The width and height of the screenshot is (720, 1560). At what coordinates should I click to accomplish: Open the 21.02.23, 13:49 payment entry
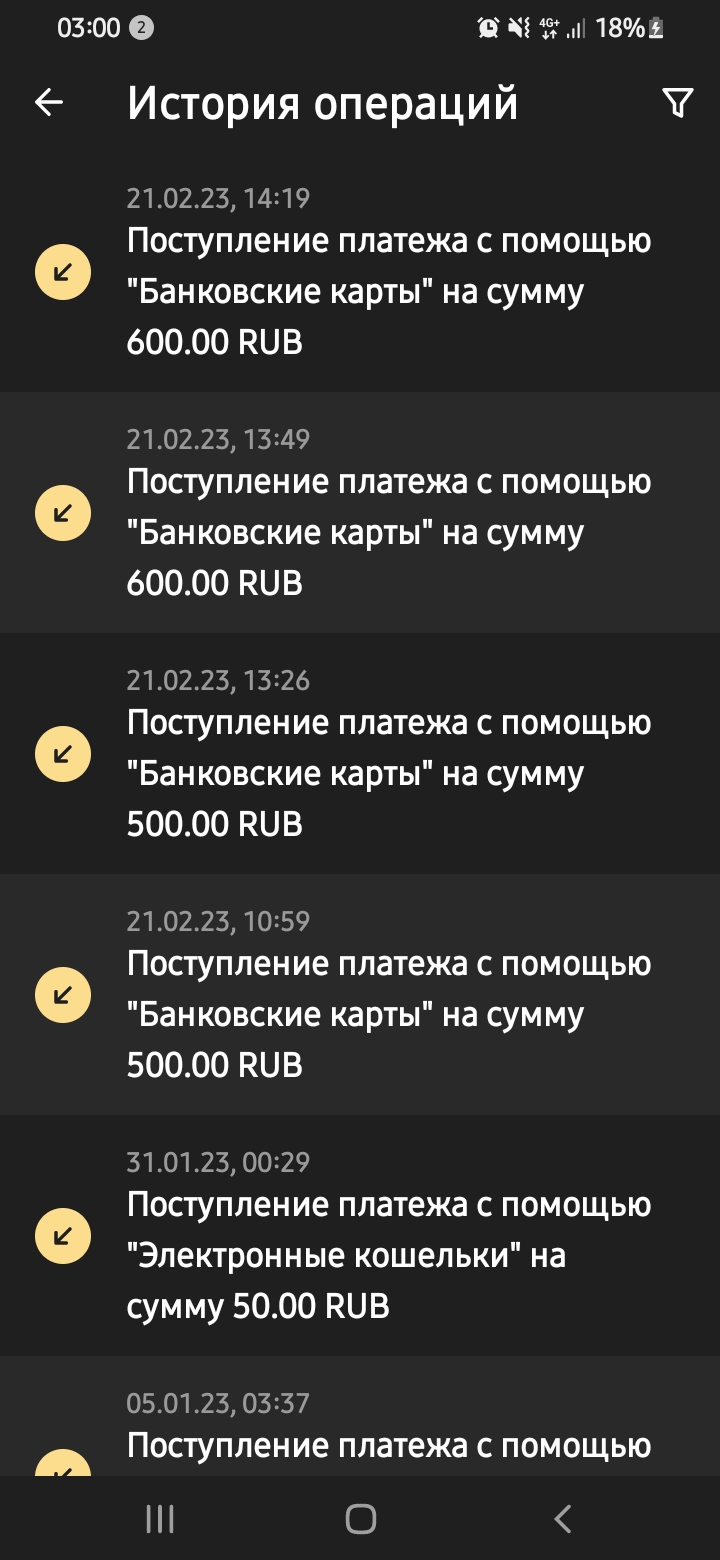[x=388, y=512]
